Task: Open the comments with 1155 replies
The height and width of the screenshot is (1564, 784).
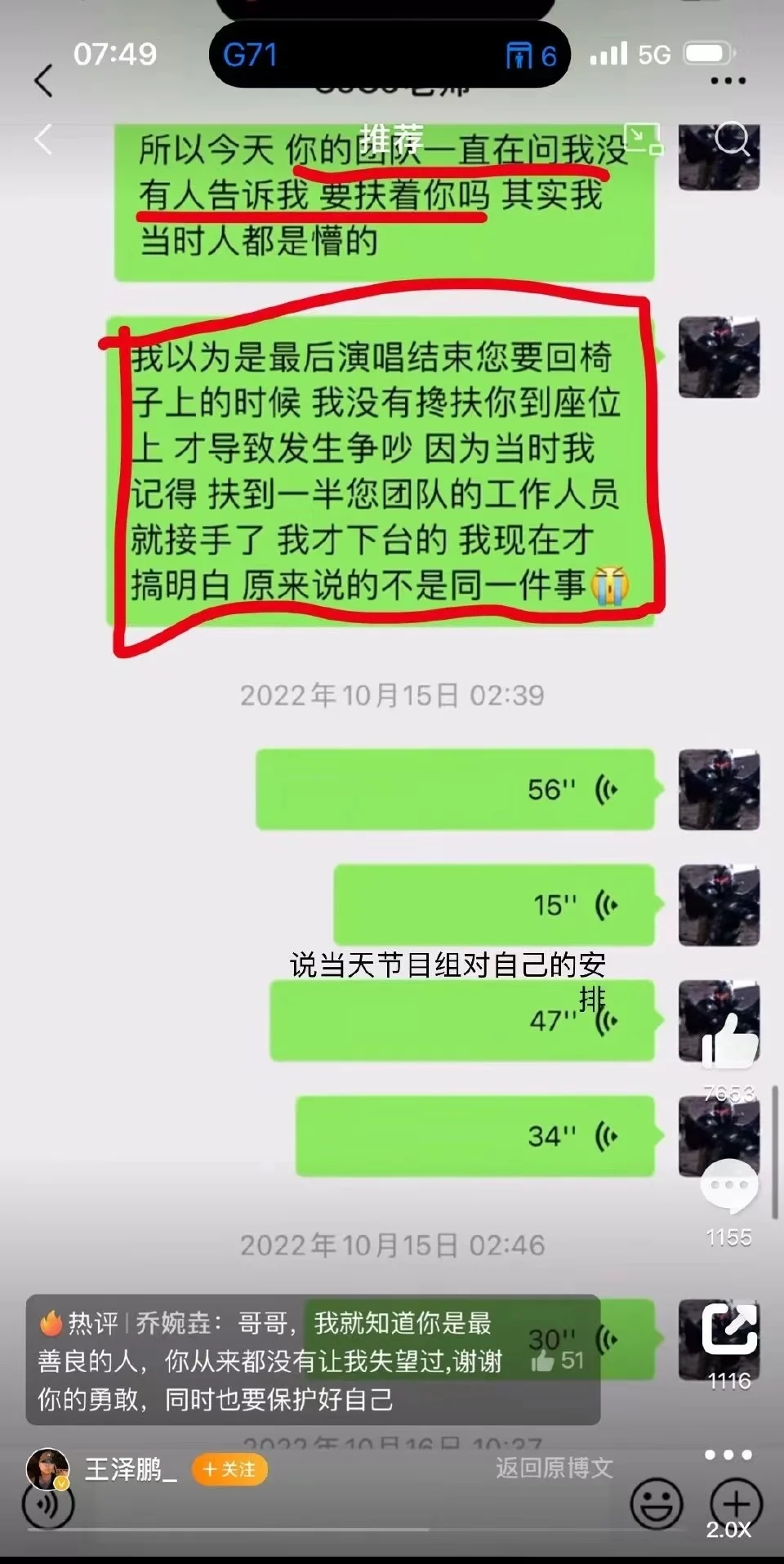Action: click(729, 1187)
